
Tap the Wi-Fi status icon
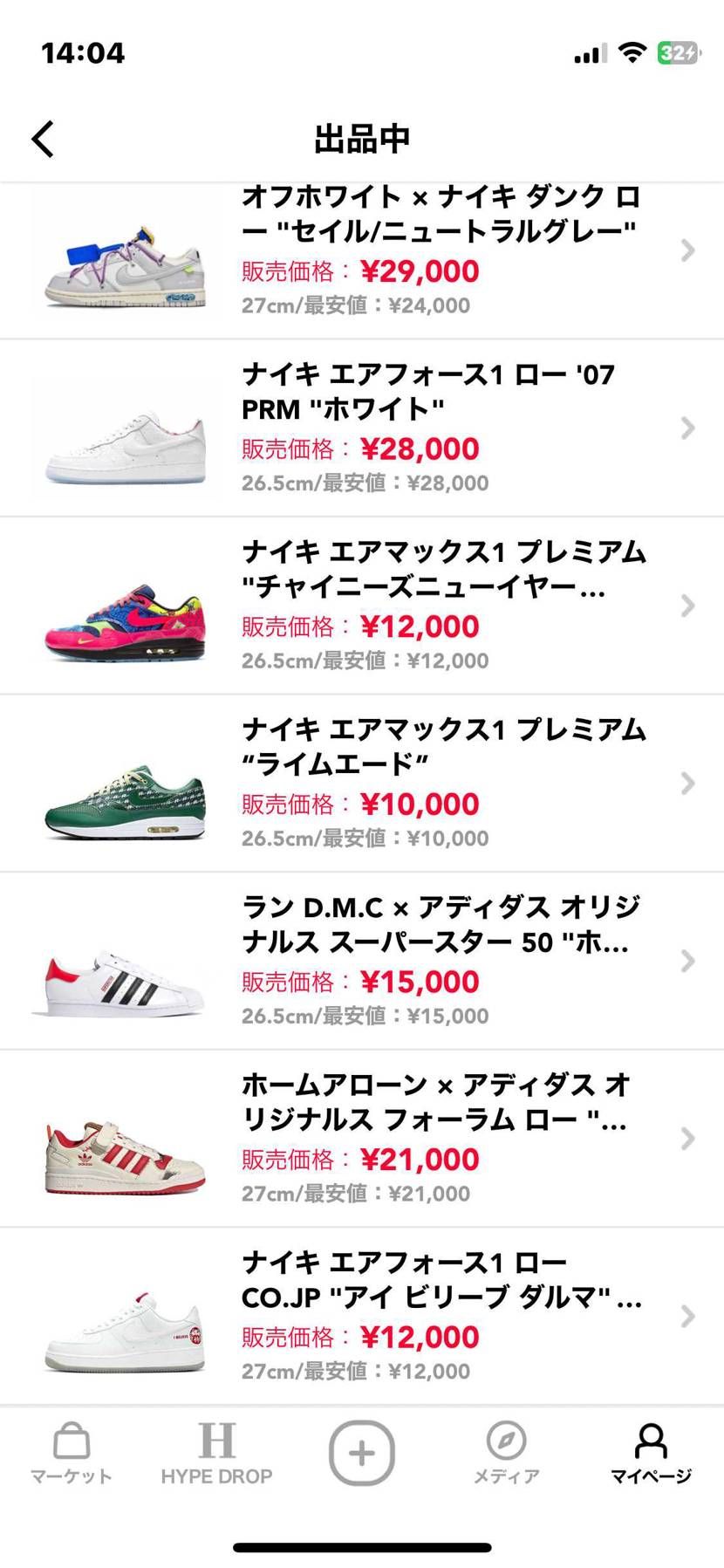tap(632, 52)
